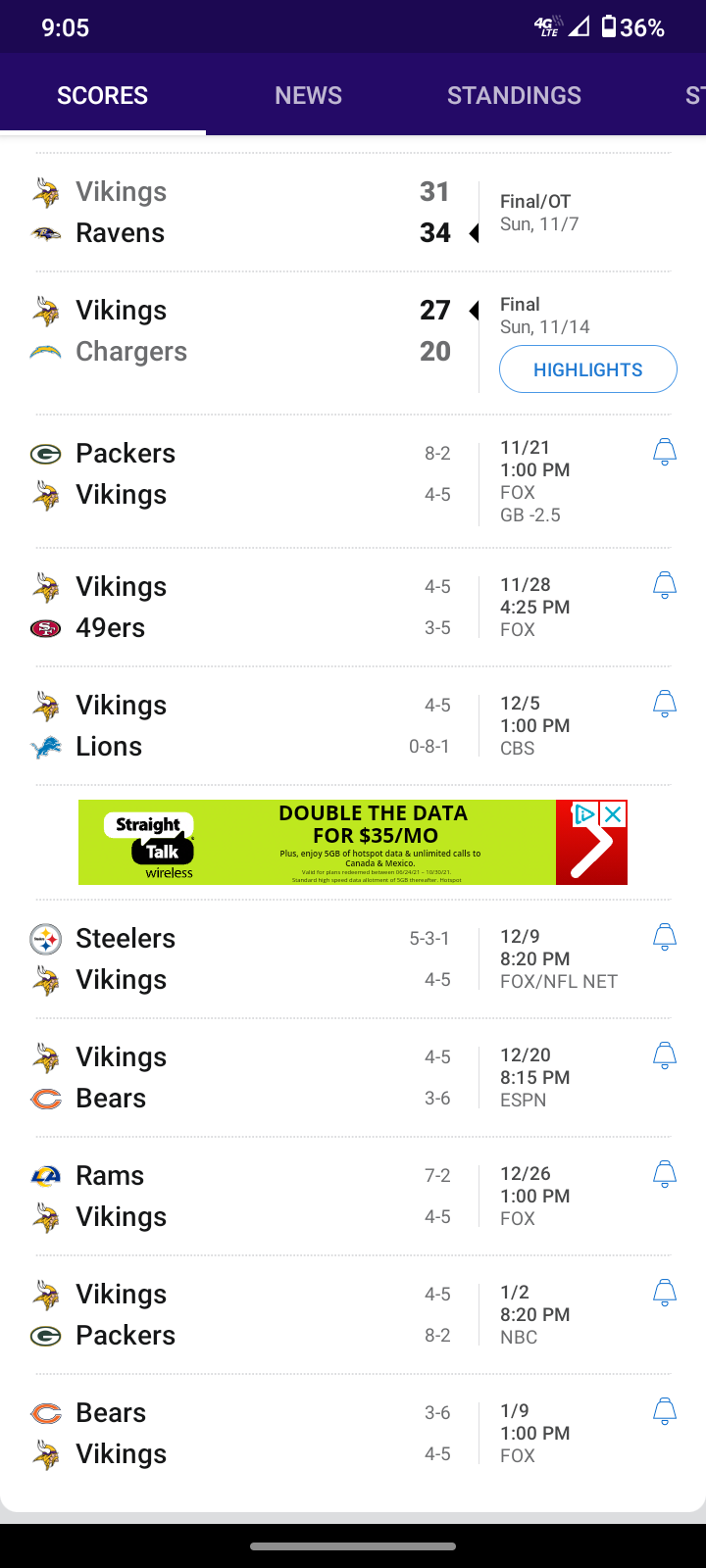Open the Steelers vs Vikings matchup row
The image size is (706, 1568).
(353, 958)
